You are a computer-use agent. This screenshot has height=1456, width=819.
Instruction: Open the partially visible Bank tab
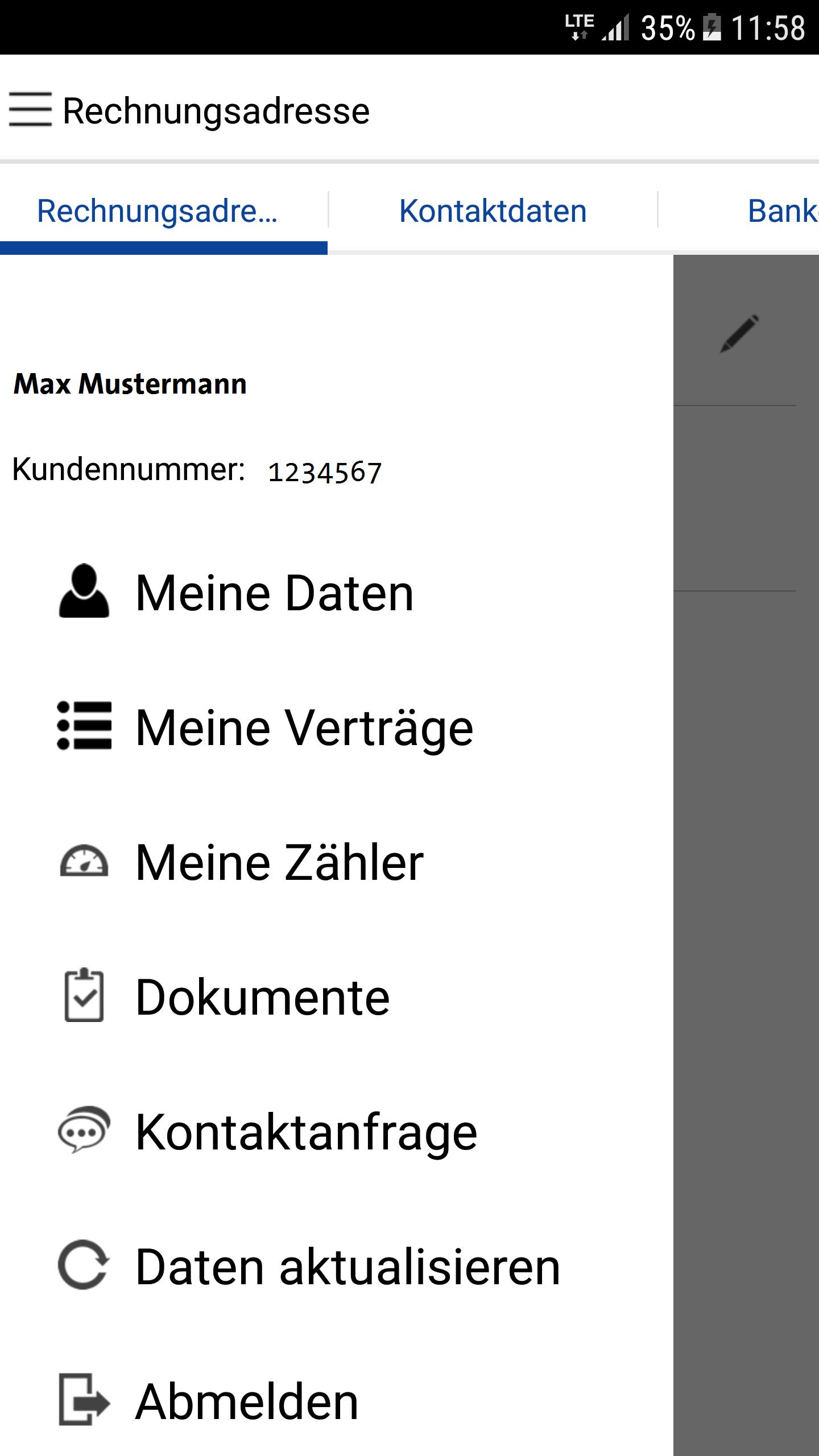(781, 212)
